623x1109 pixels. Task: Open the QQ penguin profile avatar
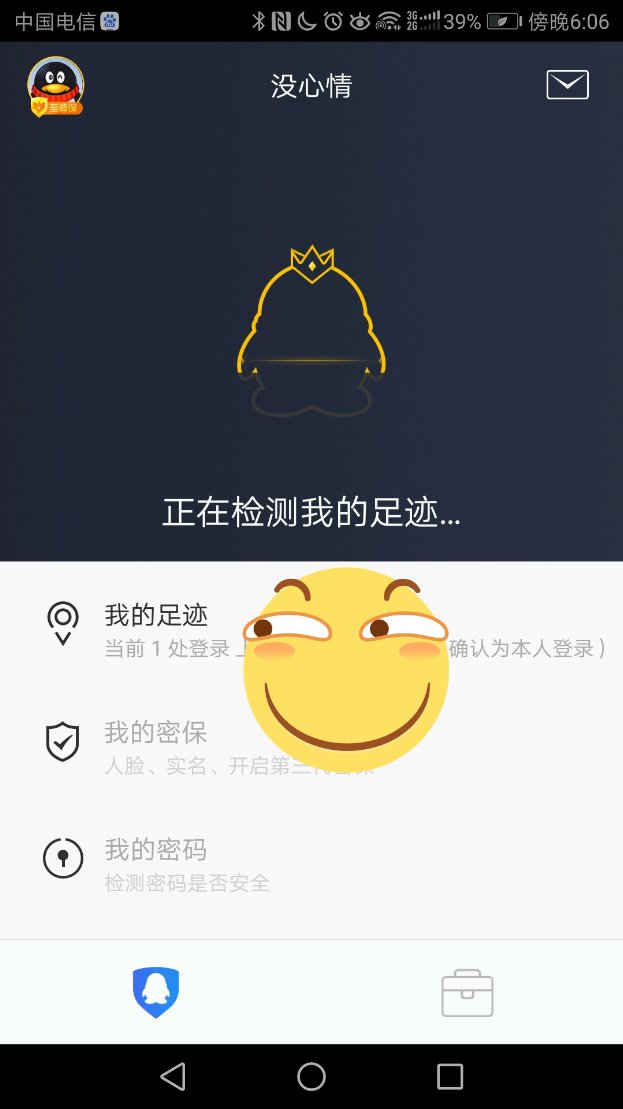pyautogui.click(x=56, y=86)
